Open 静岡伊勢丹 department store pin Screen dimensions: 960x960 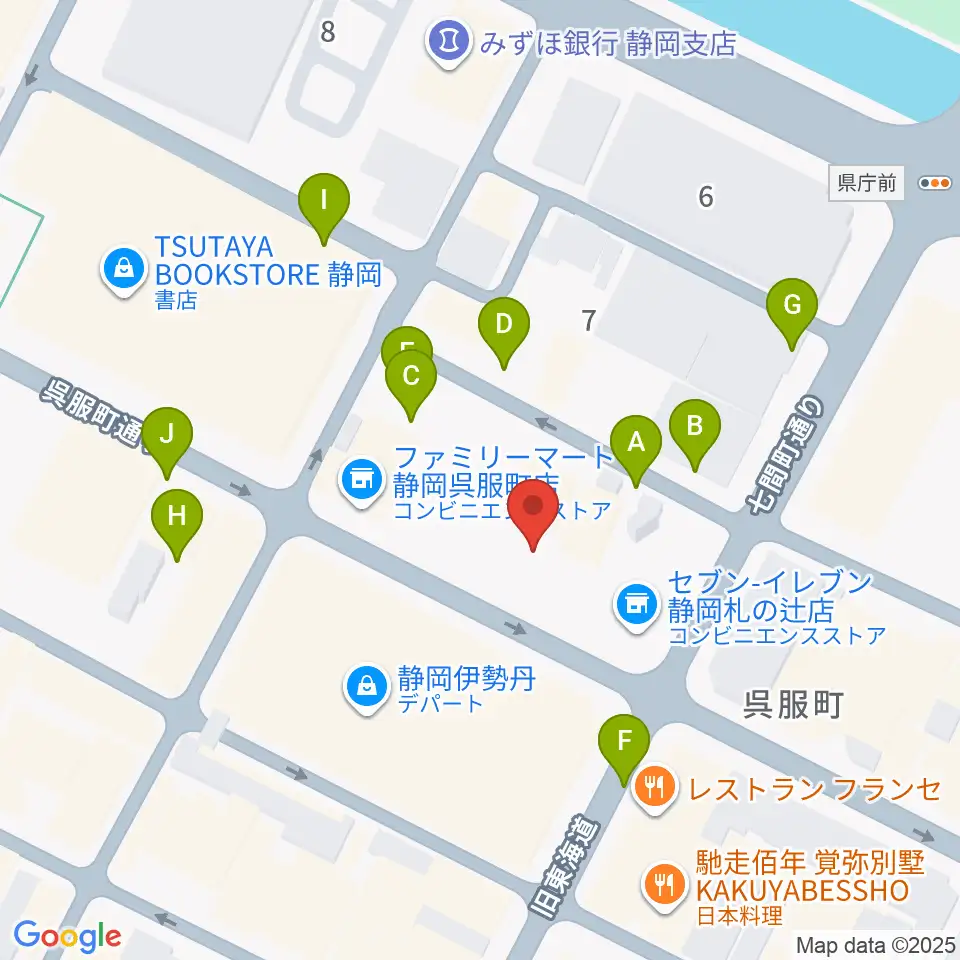point(367,689)
